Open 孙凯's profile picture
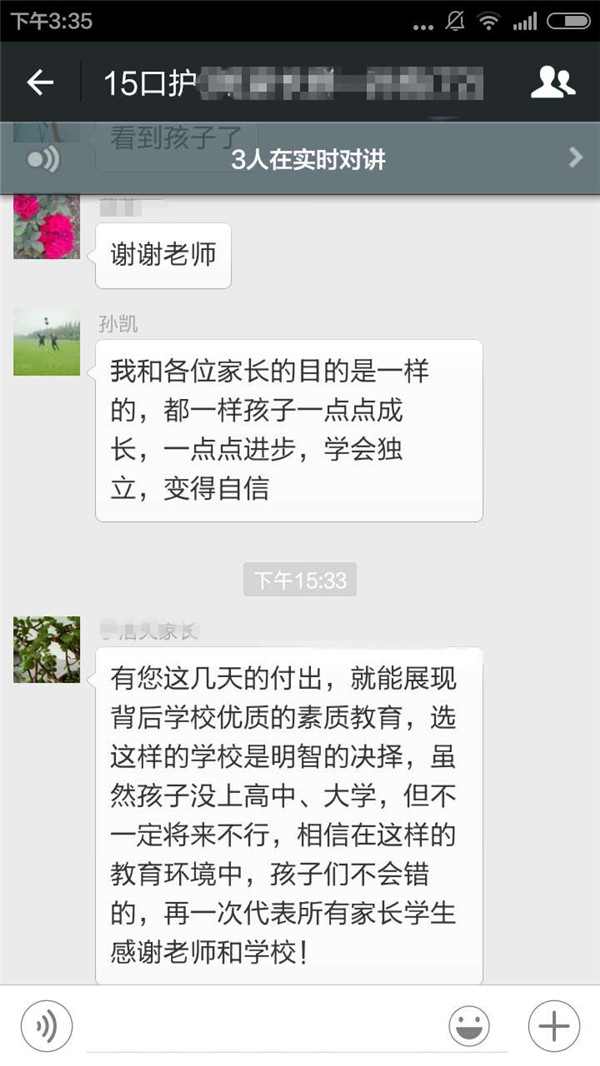This screenshot has height=1066, width=600. point(46,342)
